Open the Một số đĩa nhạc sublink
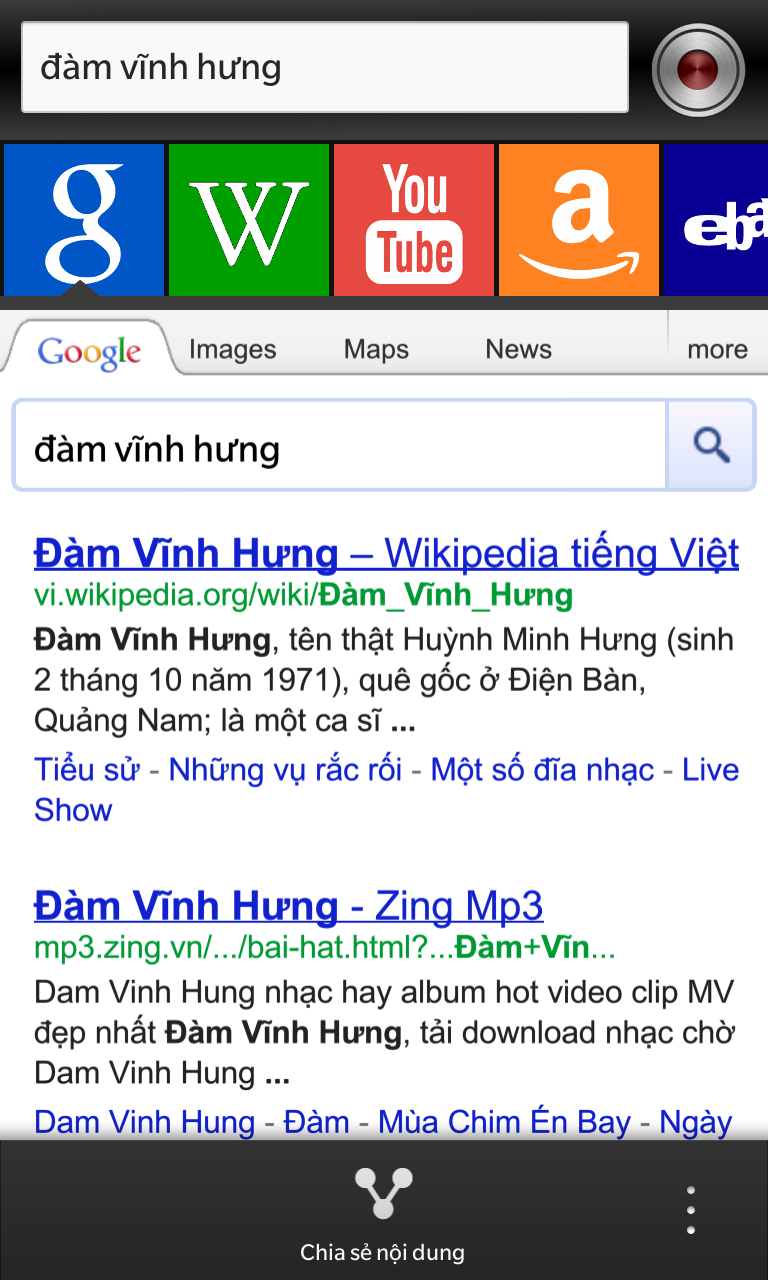The width and height of the screenshot is (768, 1280). (542, 770)
